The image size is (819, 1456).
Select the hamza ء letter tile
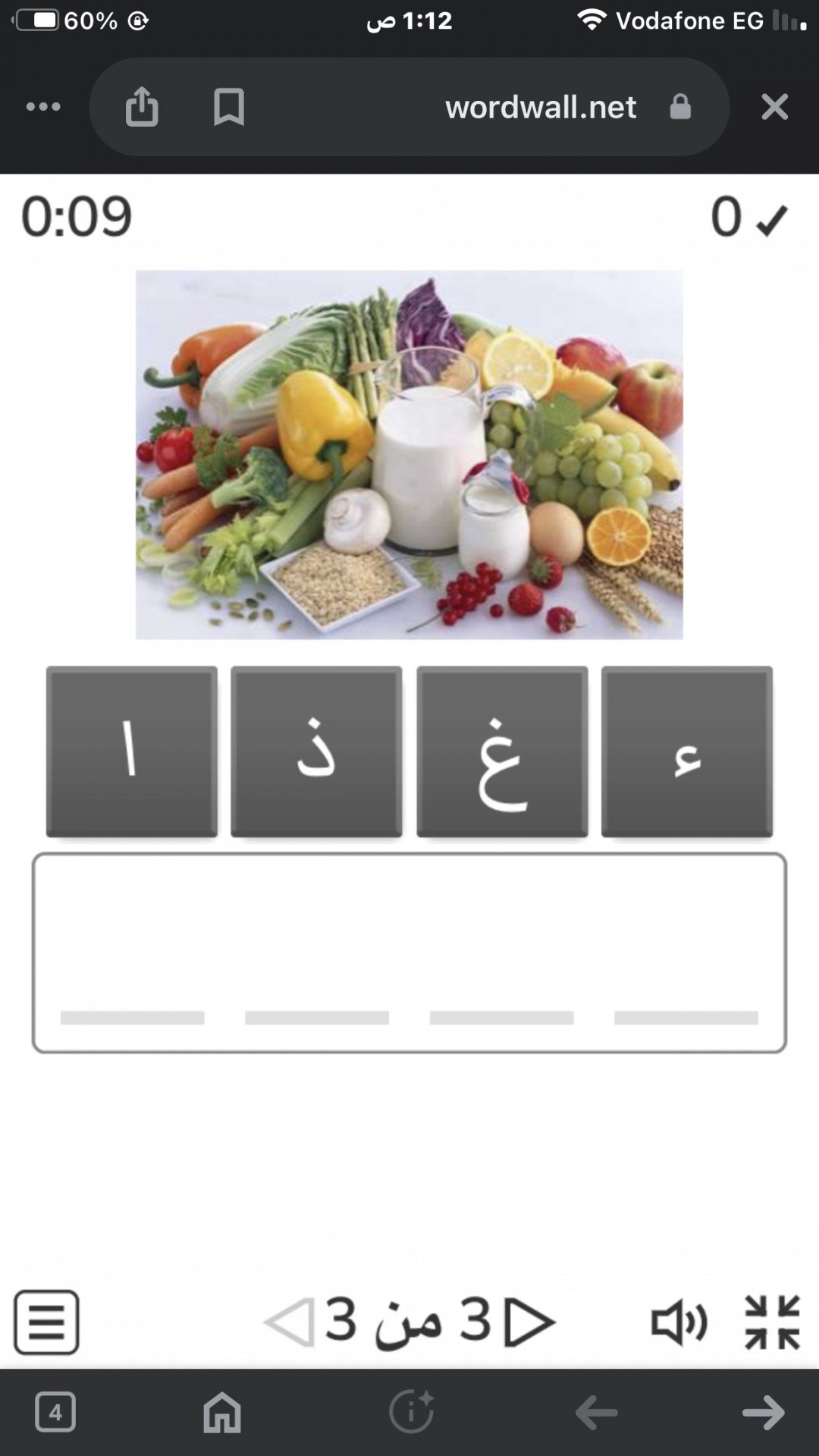pos(687,752)
